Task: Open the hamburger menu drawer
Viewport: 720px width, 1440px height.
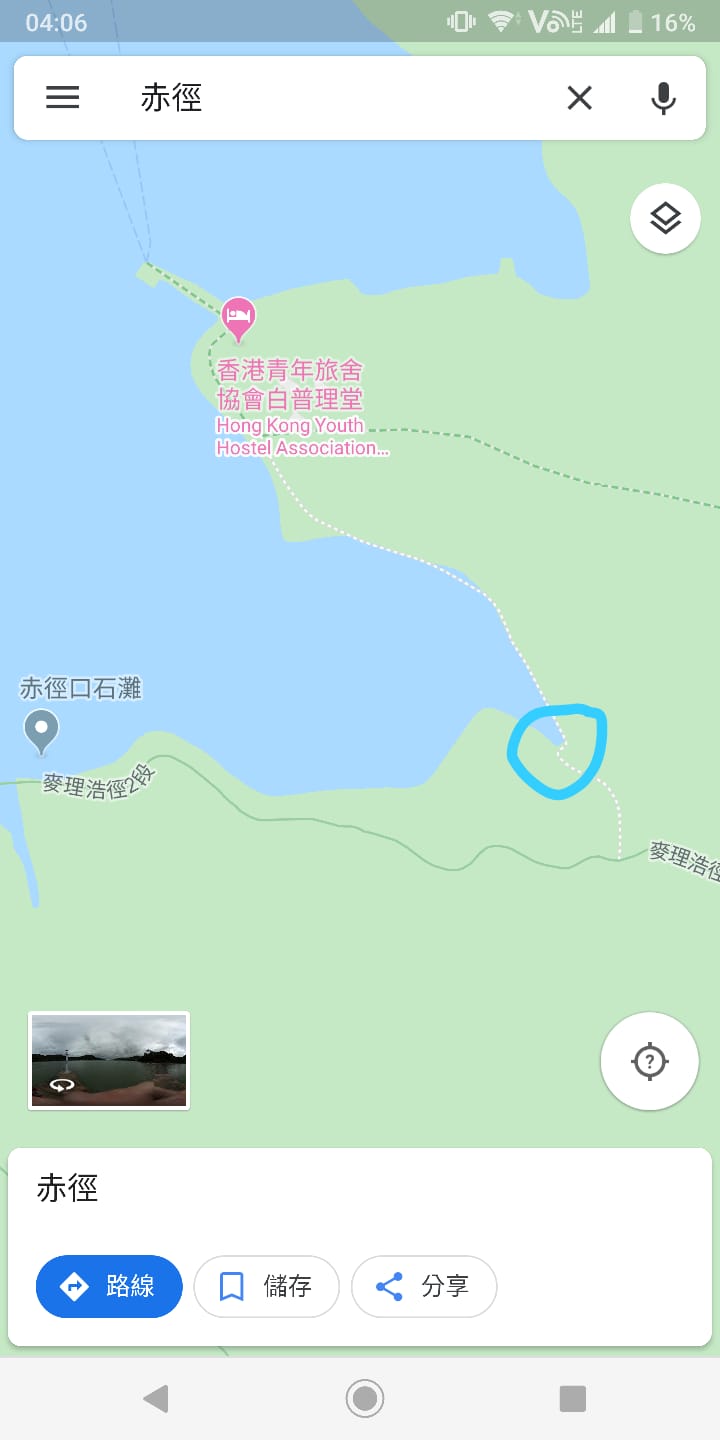Action: pos(62,97)
